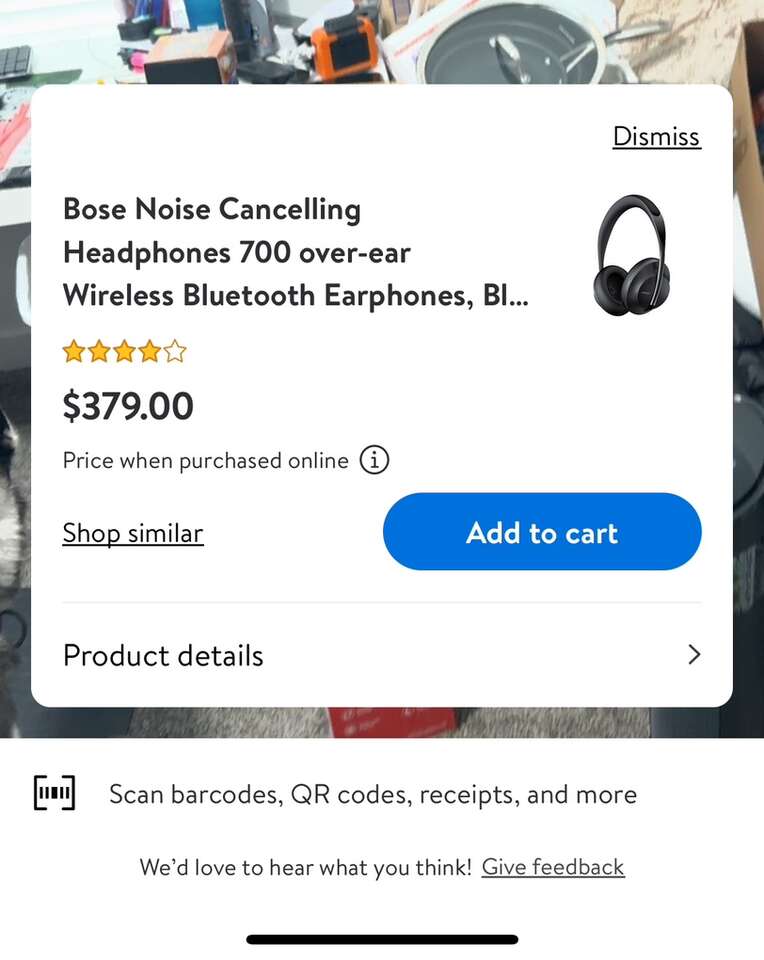Expand Product details row
Viewport: 764px width, 960px height.
click(x=382, y=655)
